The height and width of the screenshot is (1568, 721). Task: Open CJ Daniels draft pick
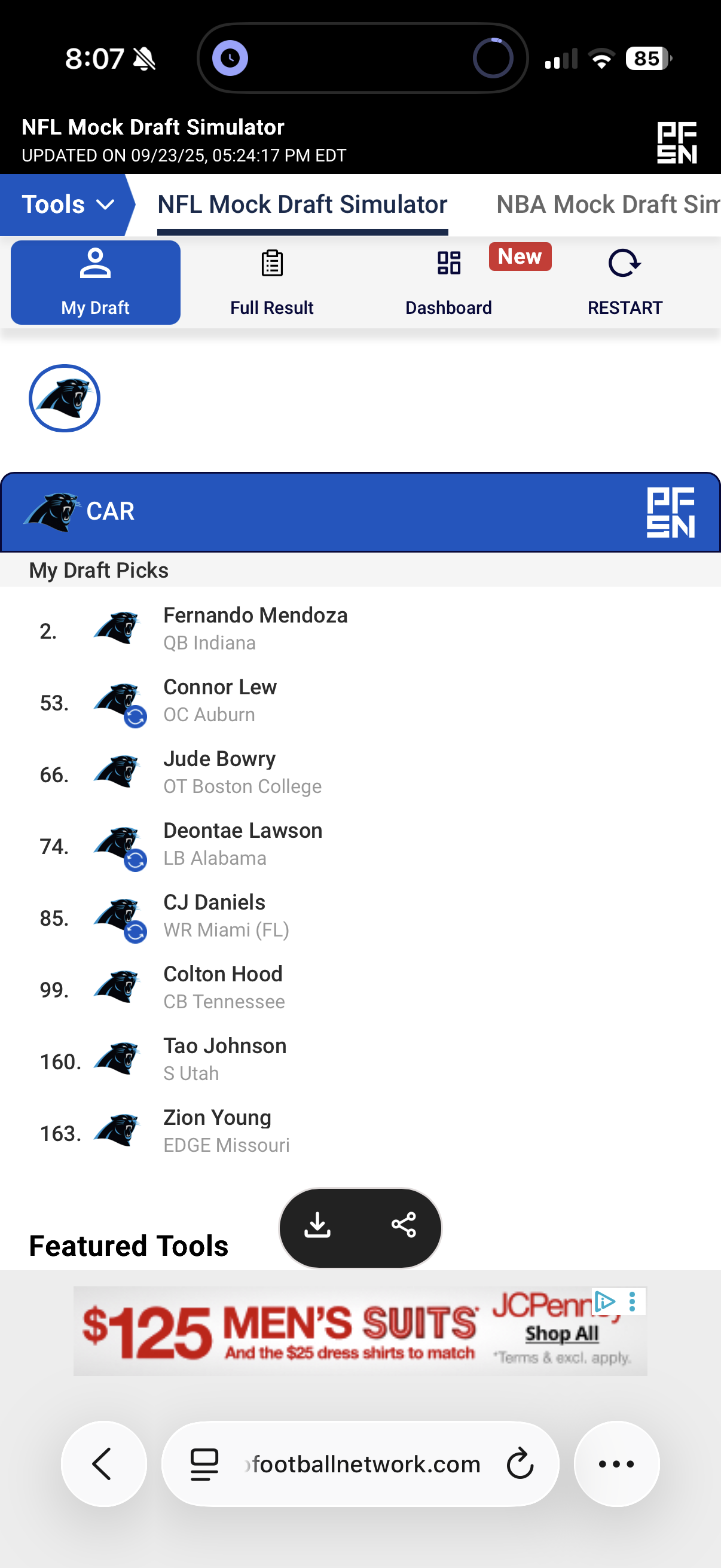(x=360, y=916)
